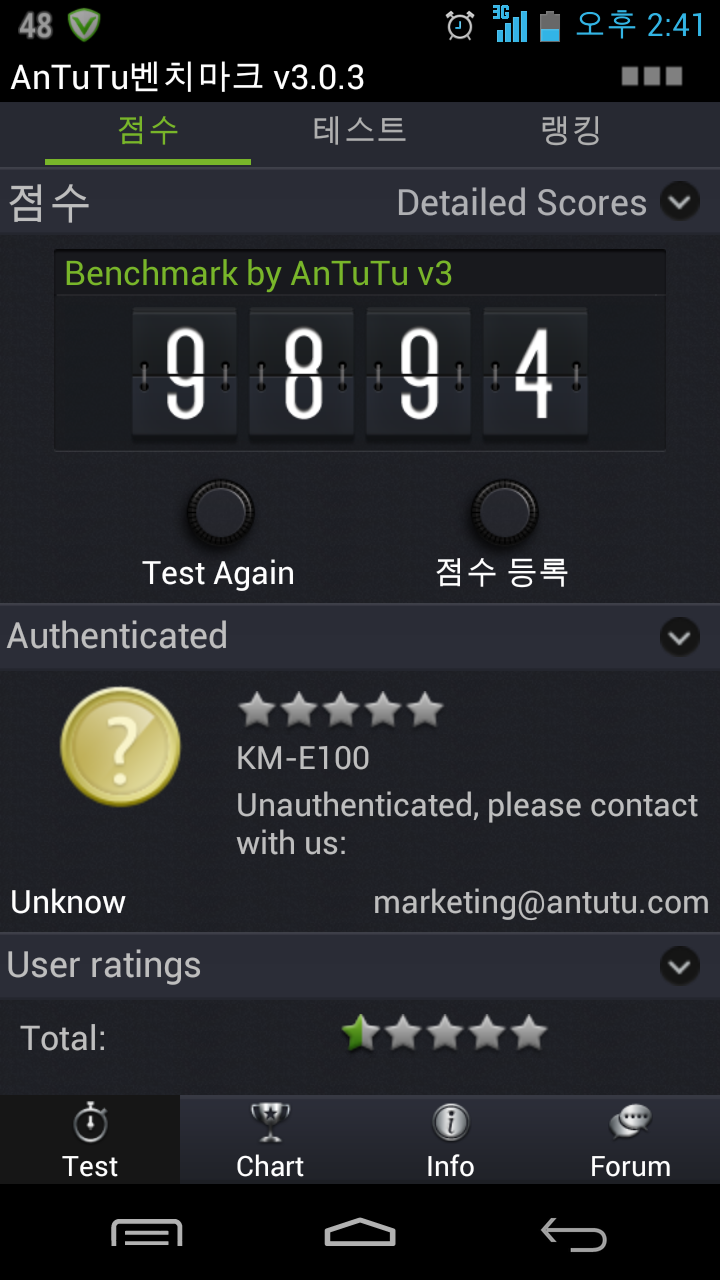Go back using system back button
The image size is (720, 1280).
click(x=573, y=1233)
